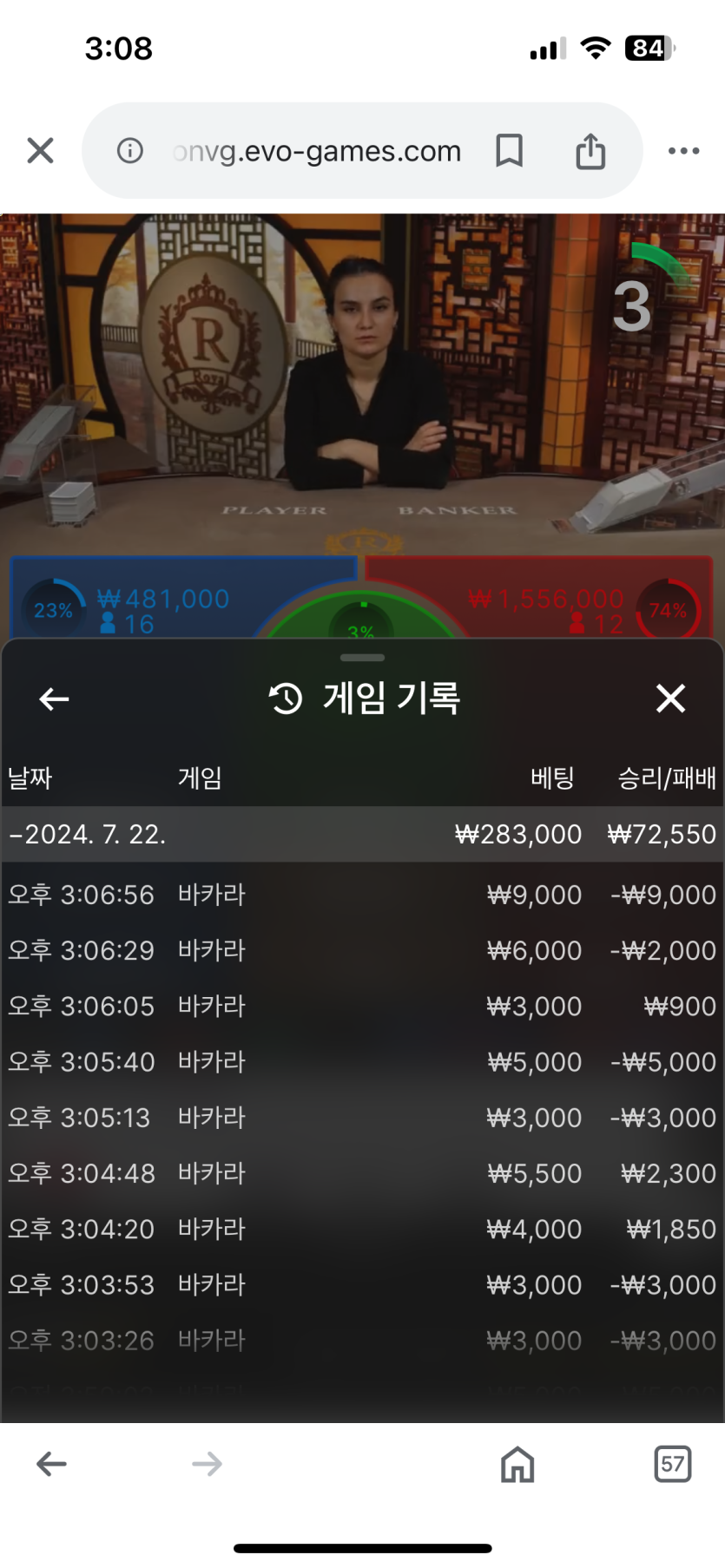Viewport: 725px width, 1568px height.
Task: View details of the 3:06:05 baccarat round
Action: click(362, 1006)
